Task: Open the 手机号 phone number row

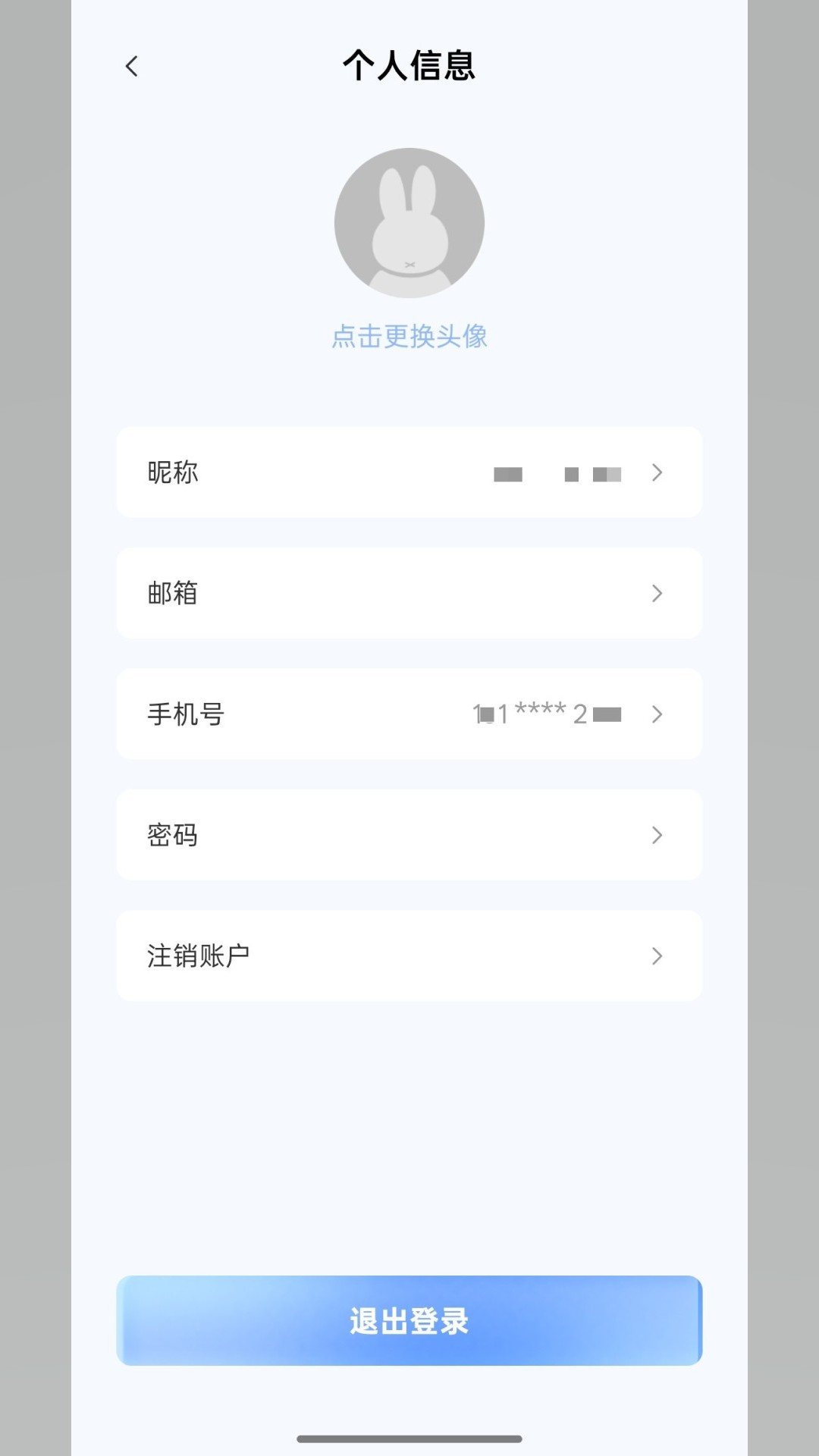Action: [409, 714]
